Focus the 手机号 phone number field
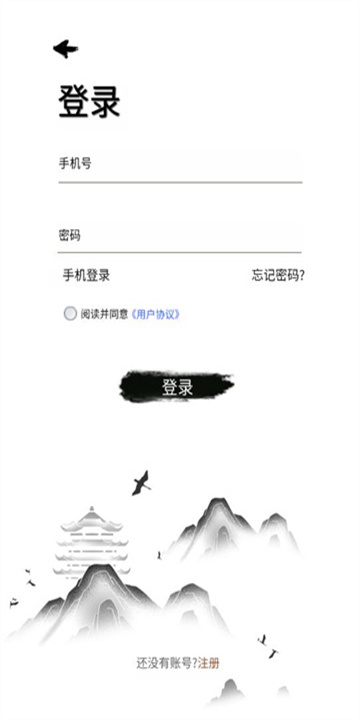This screenshot has width=360, height=720. tap(180, 164)
